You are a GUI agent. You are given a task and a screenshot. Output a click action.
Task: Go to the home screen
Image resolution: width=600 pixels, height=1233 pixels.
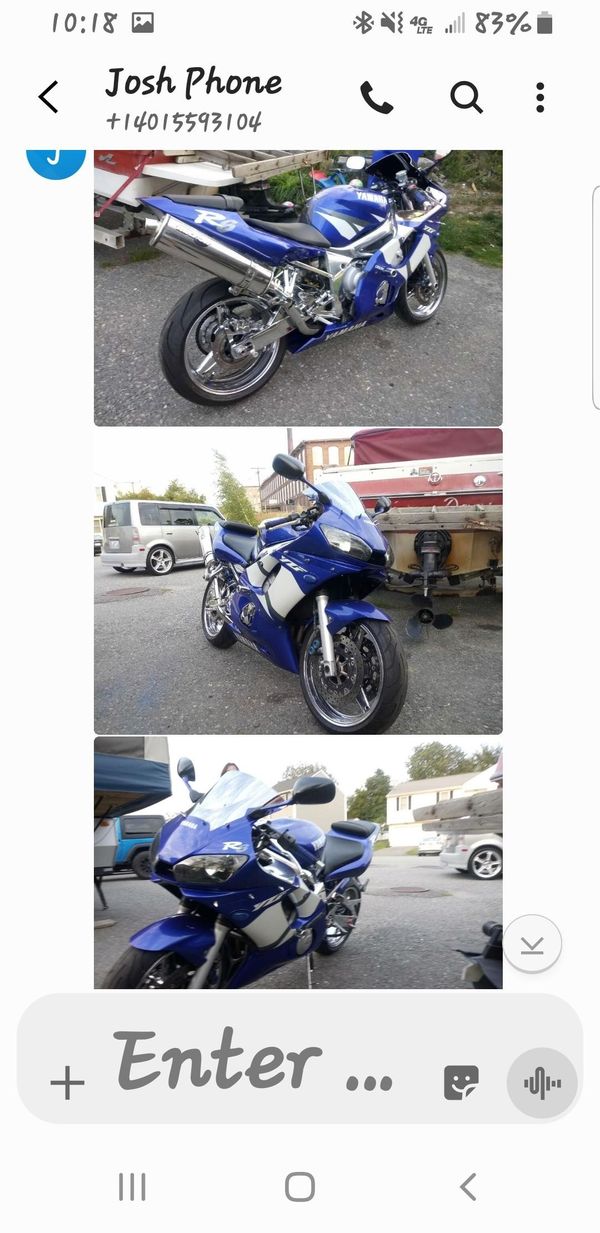click(300, 1187)
